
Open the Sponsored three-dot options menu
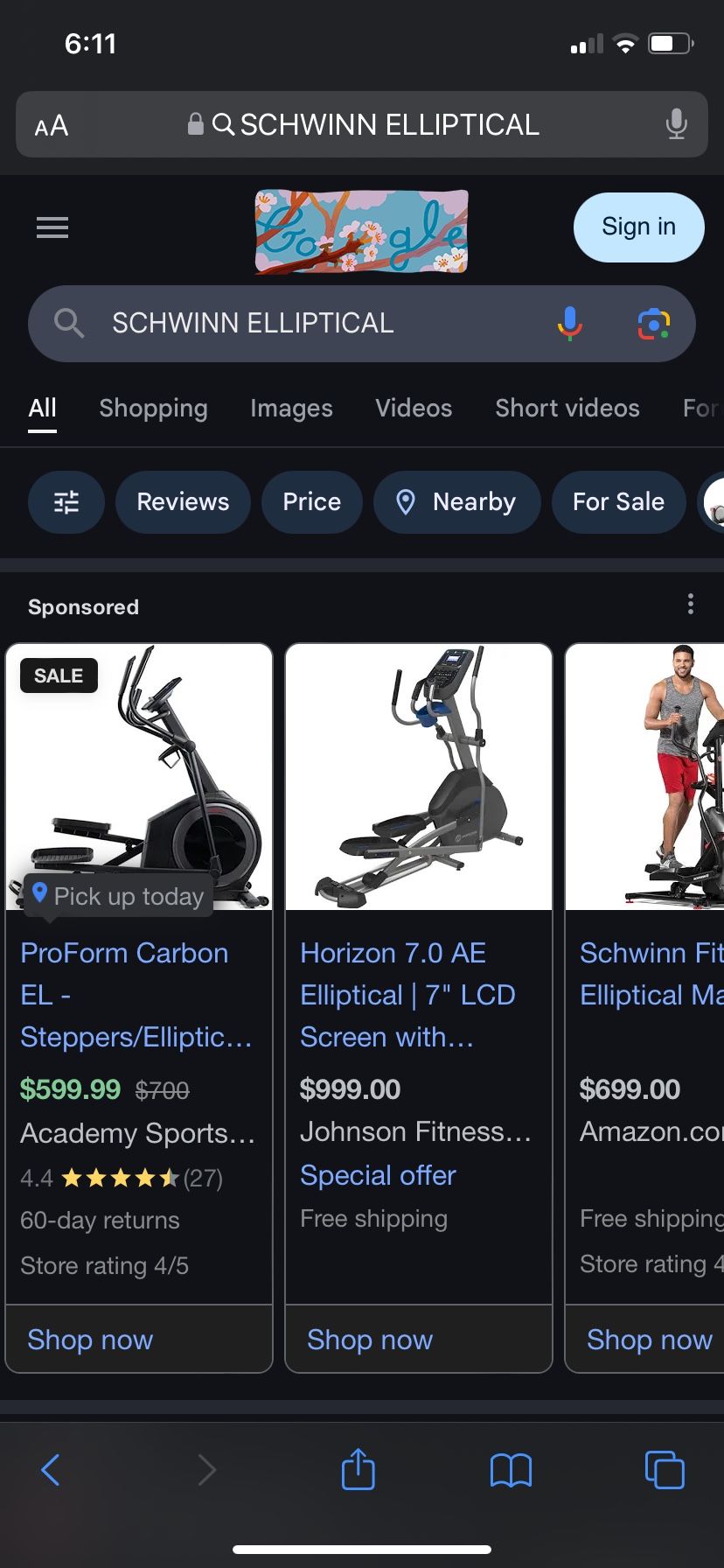tap(690, 604)
